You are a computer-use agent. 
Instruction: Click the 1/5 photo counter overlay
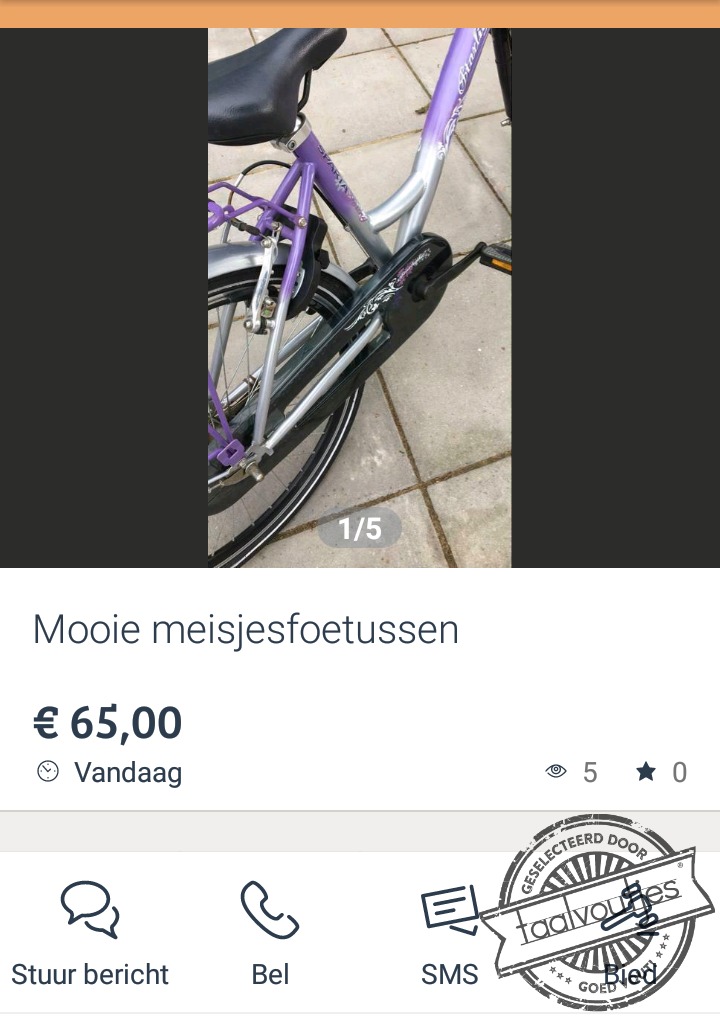point(360,529)
